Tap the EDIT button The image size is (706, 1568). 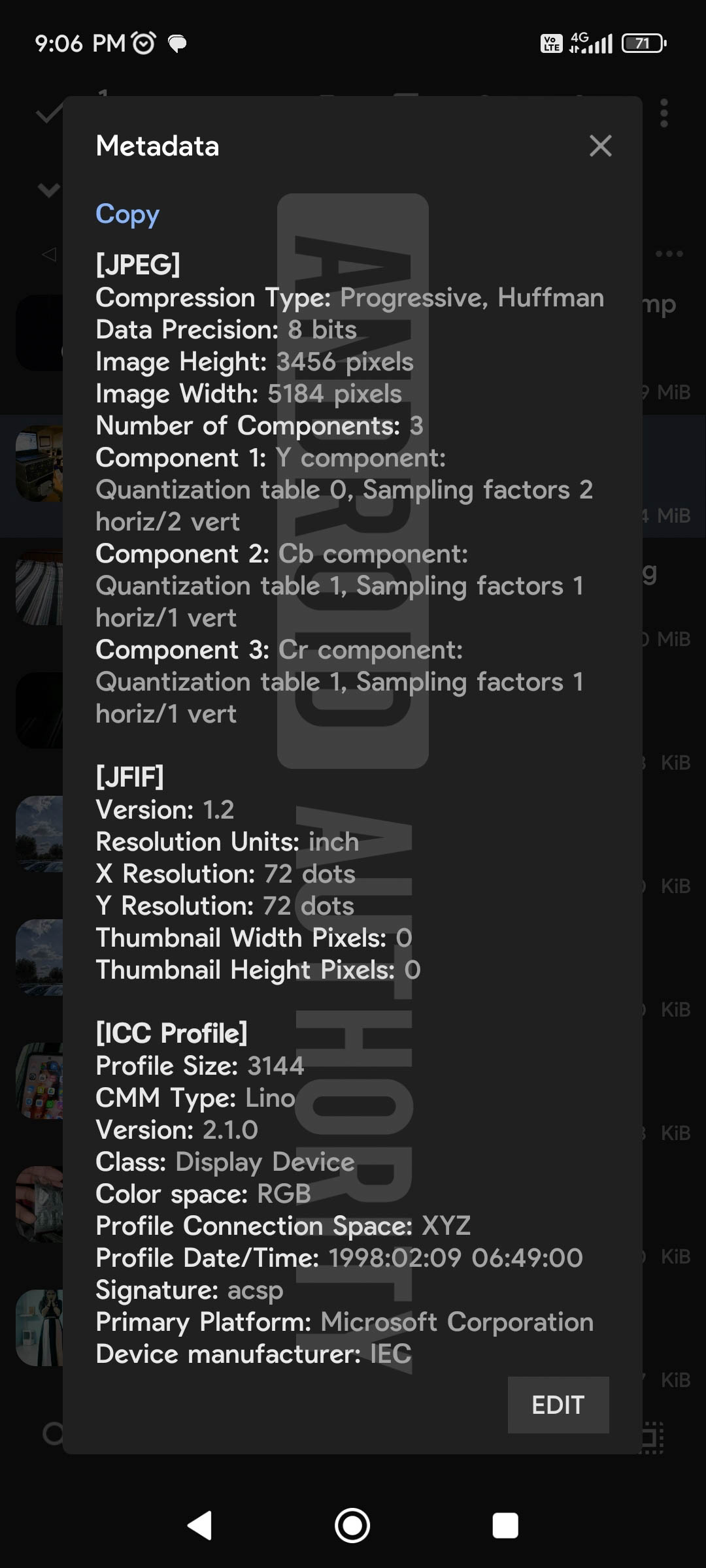coord(558,1405)
